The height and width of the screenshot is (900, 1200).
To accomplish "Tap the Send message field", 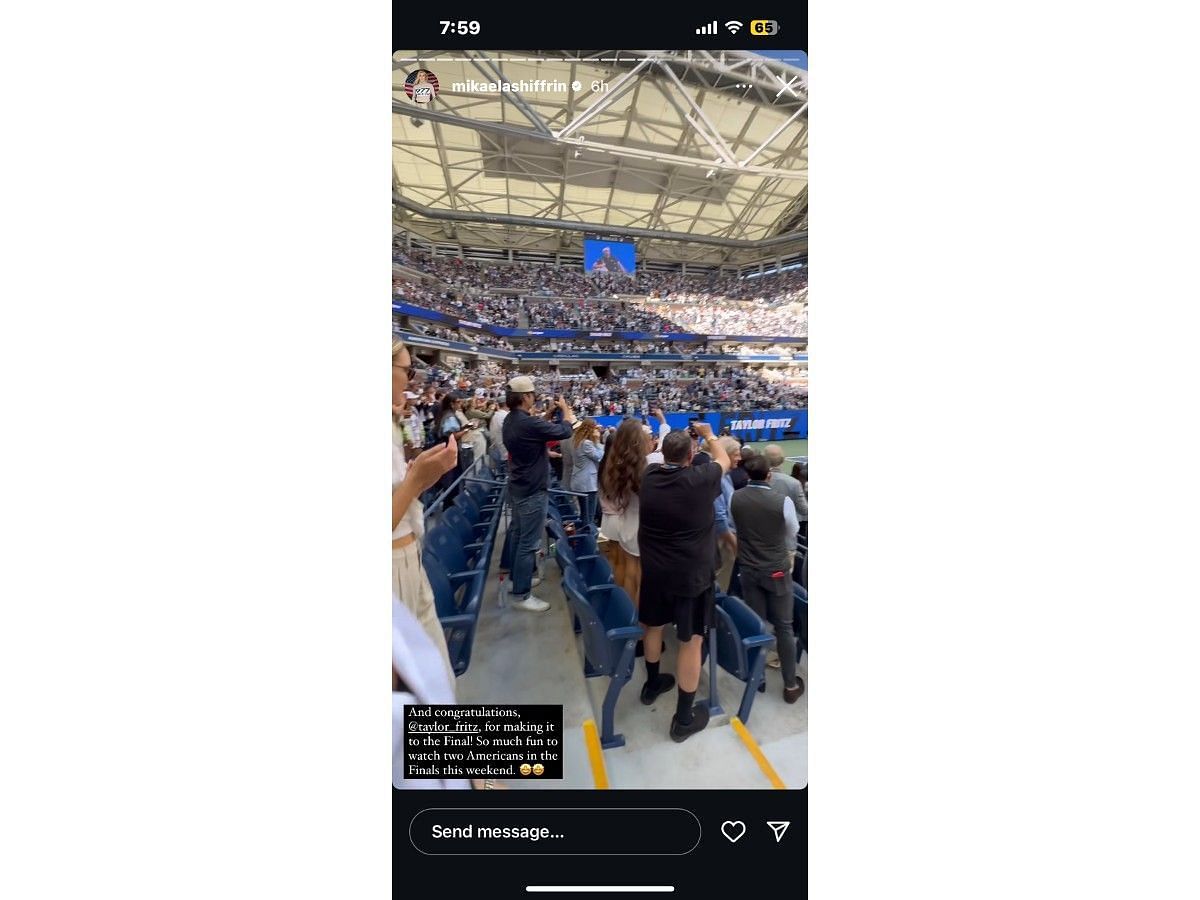I will tap(555, 831).
